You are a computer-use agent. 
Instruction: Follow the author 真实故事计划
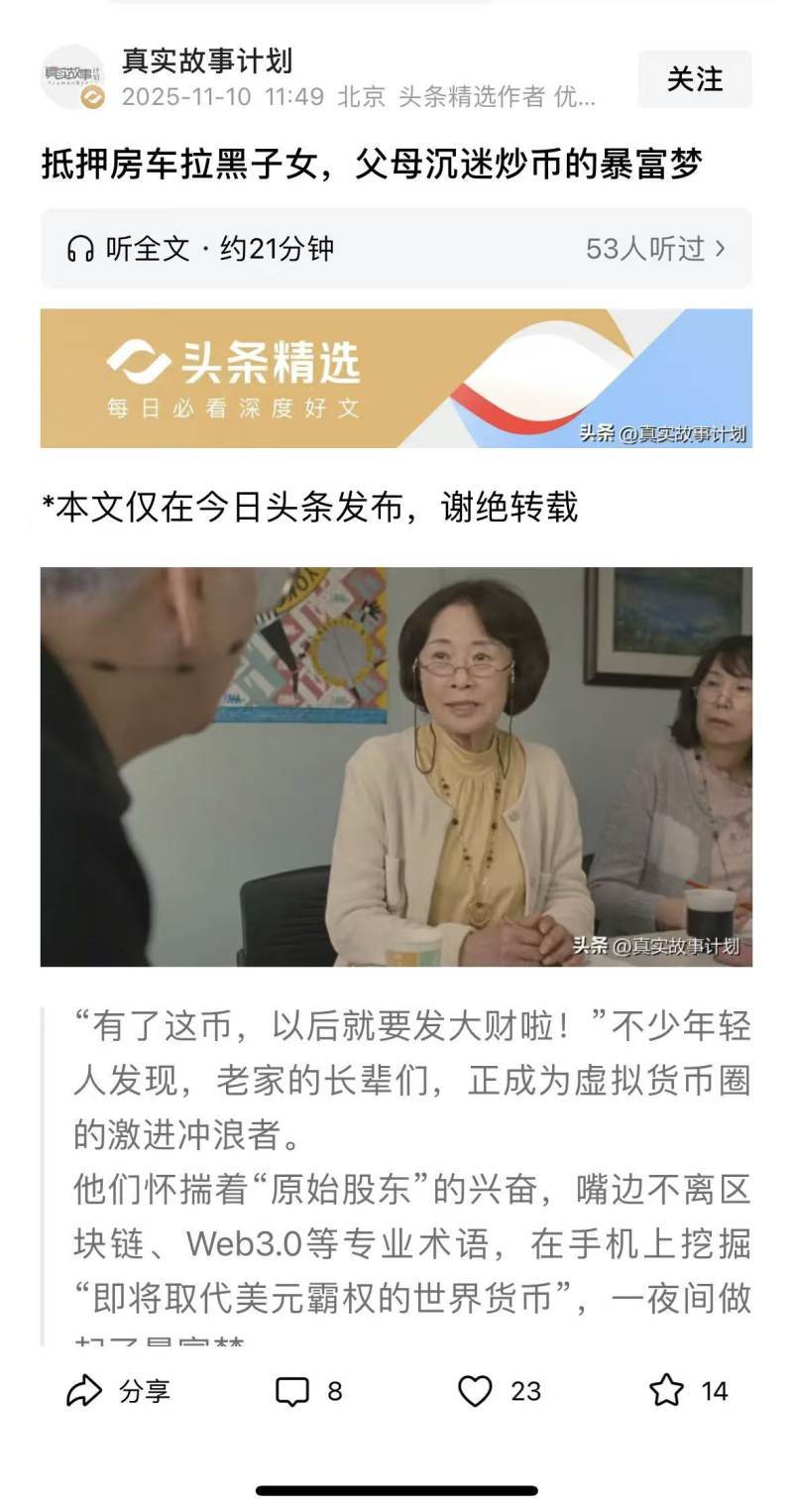coord(694,79)
